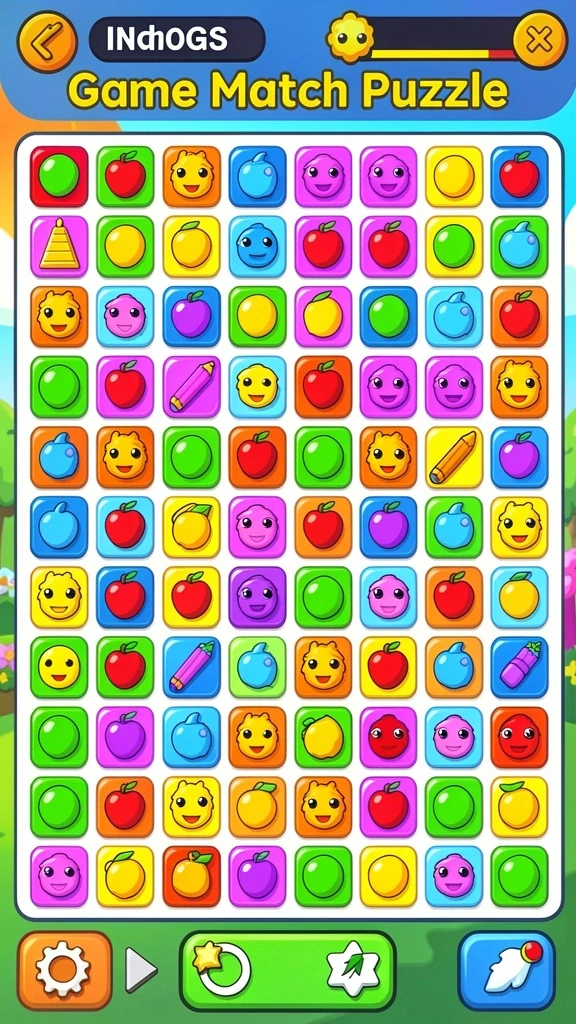The image size is (576, 1024).
Task: Close the game with the X button
Action: point(539,40)
